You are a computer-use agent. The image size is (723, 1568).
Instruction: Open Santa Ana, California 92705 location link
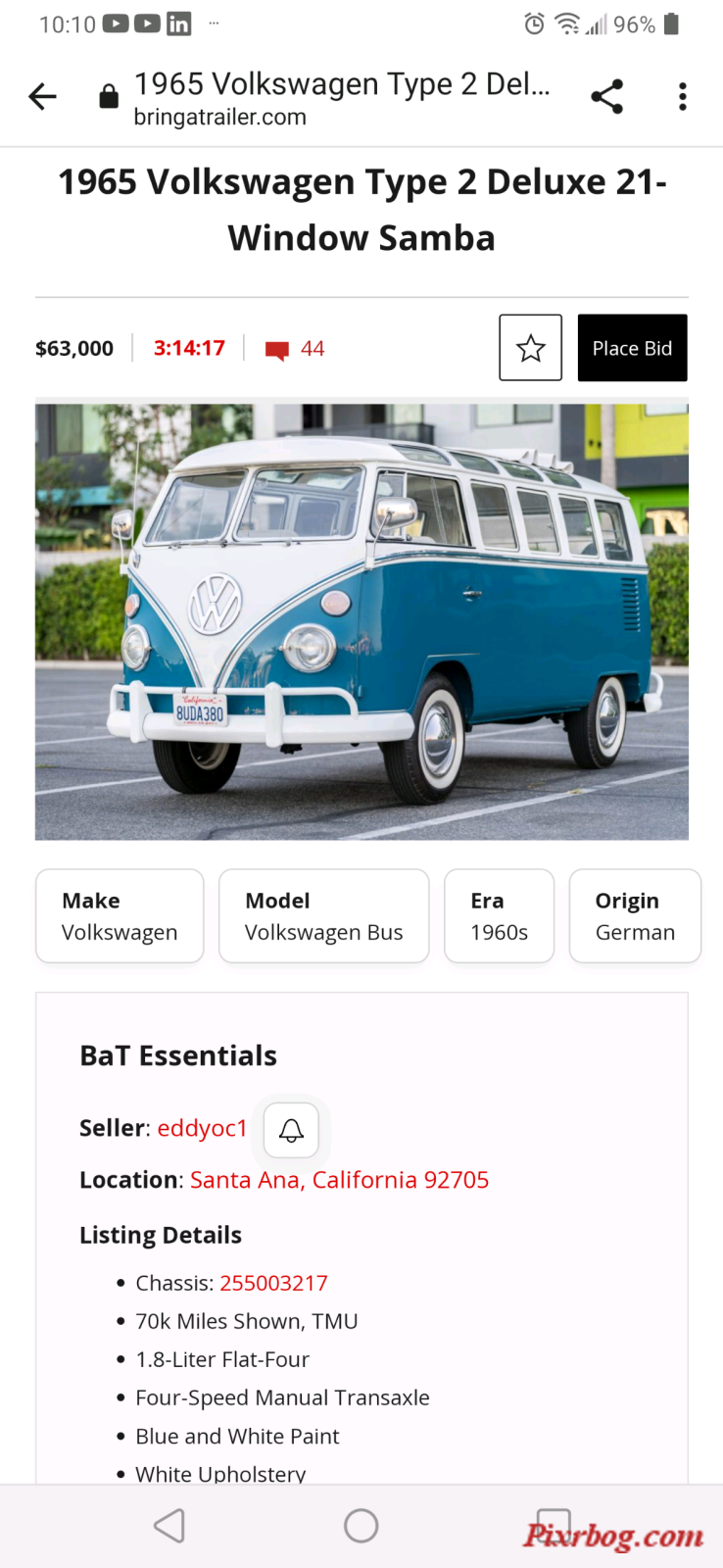pyautogui.click(x=339, y=1180)
